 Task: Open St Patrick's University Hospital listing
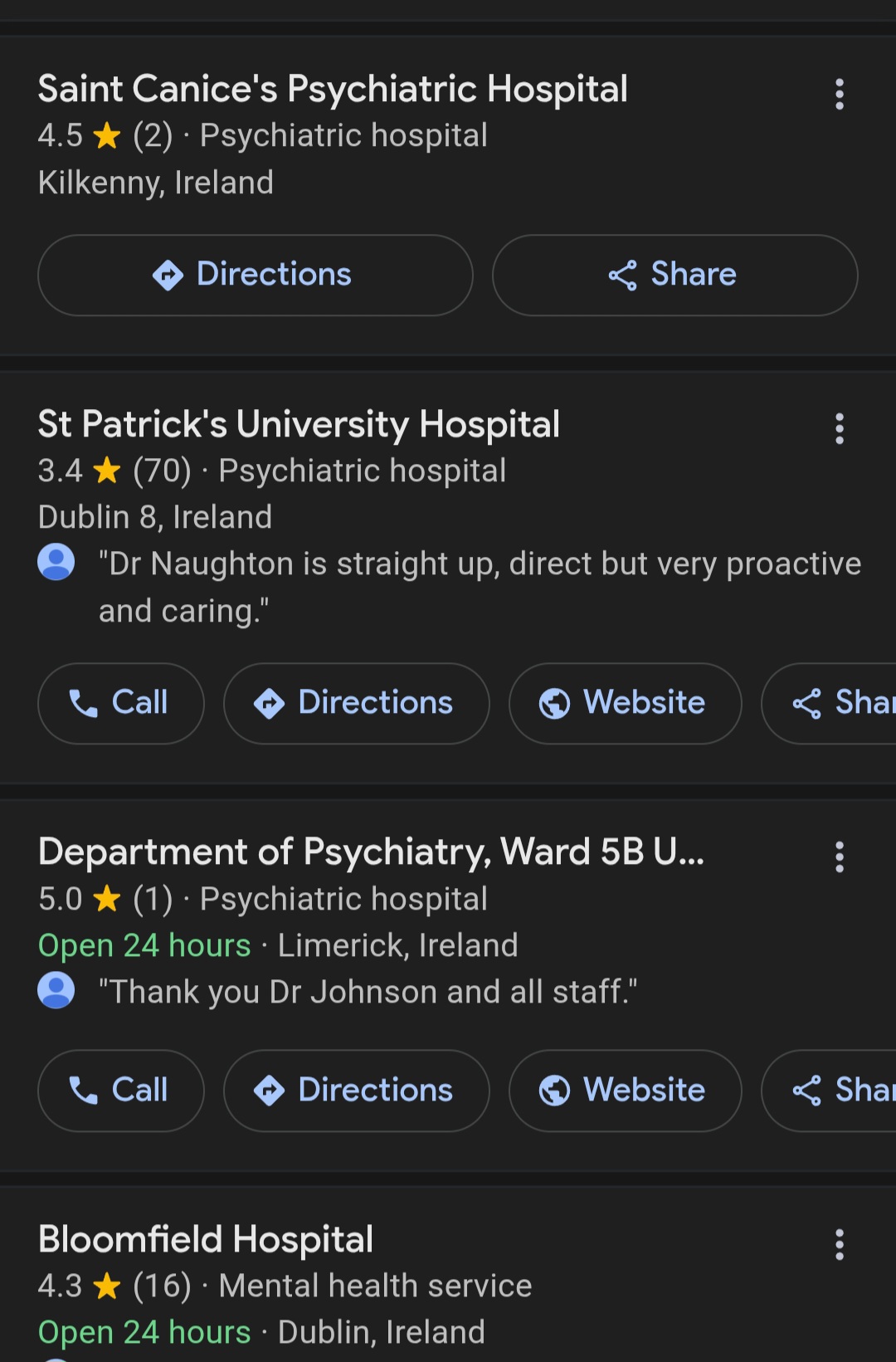299,424
